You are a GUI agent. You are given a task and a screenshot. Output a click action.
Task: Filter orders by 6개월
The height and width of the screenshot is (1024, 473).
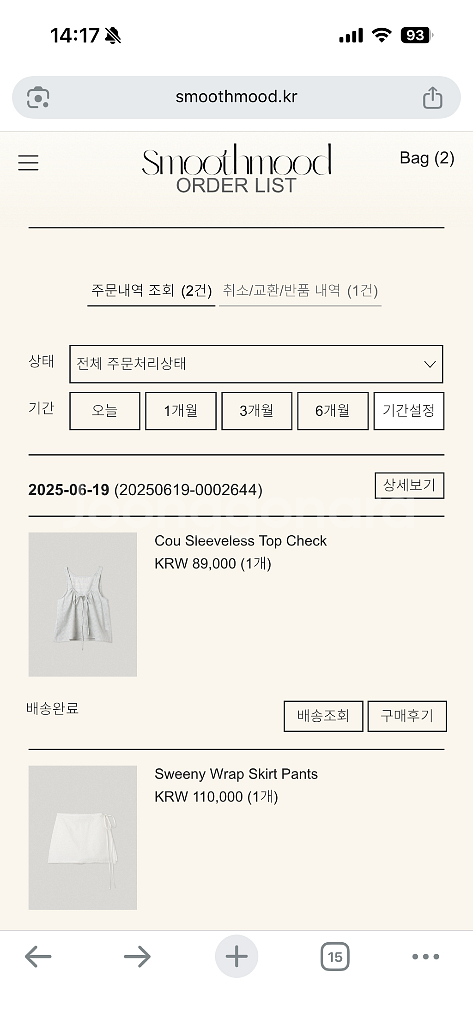(x=333, y=411)
